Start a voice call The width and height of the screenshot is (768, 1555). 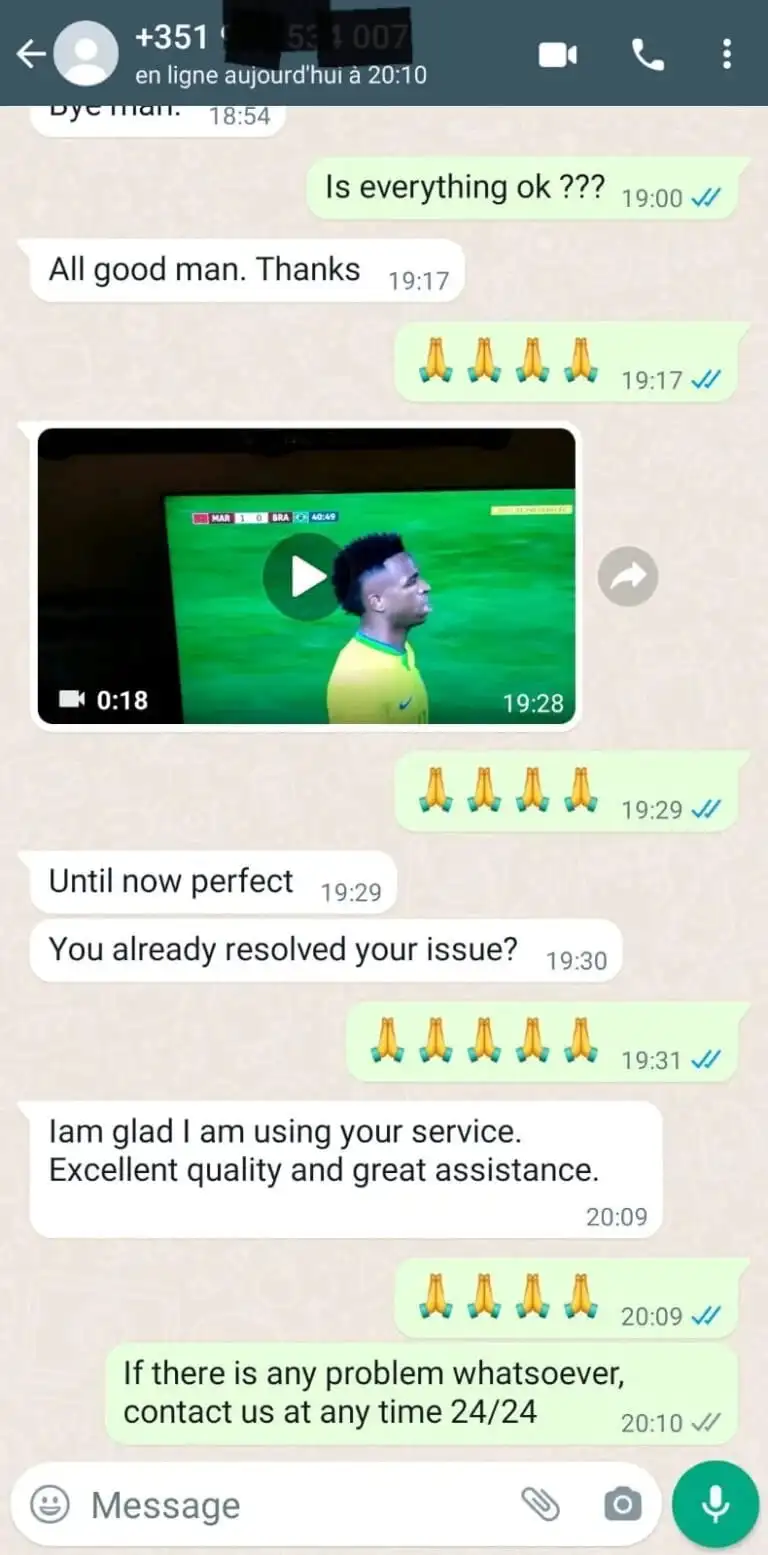(x=648, y=54)
